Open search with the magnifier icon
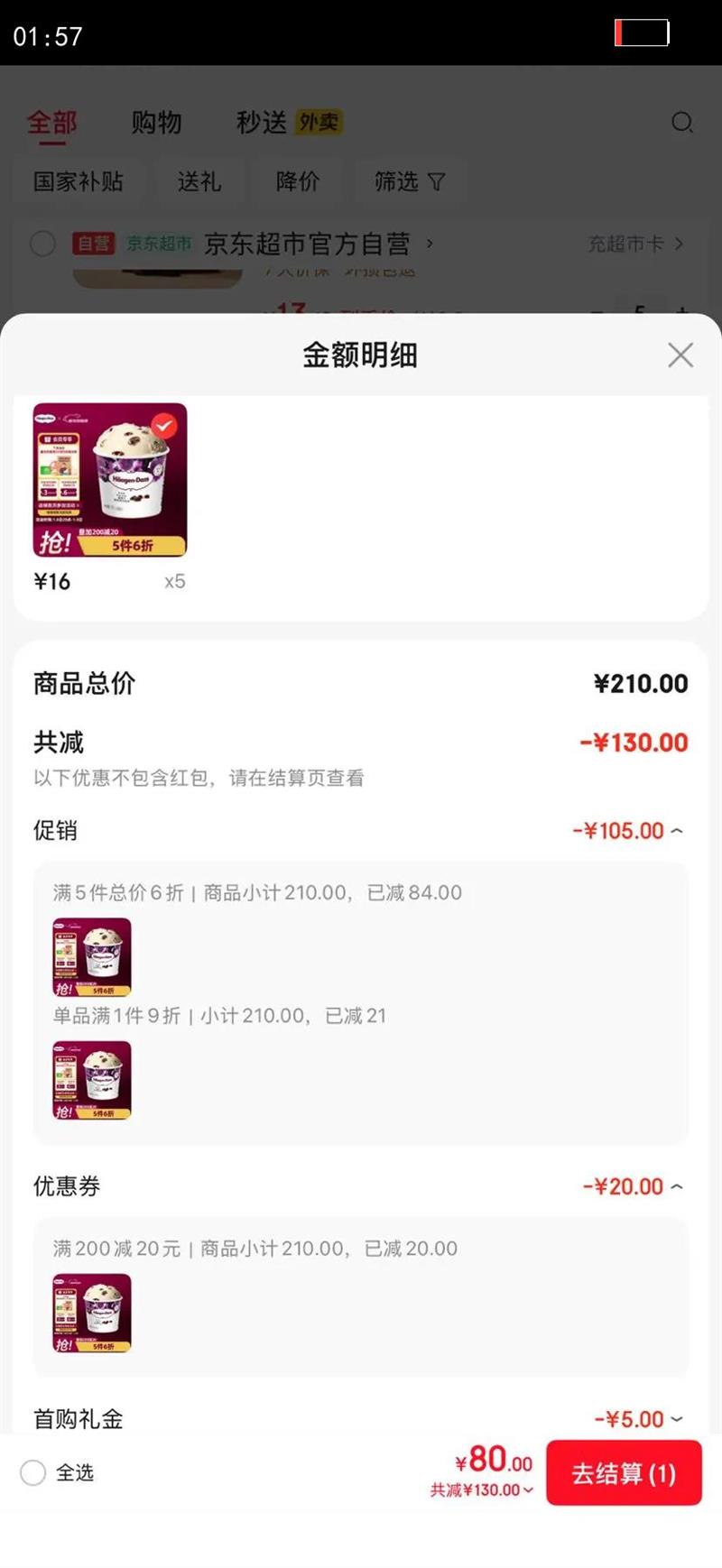Viewport: 722px width, 1568px height. (682, 123)
